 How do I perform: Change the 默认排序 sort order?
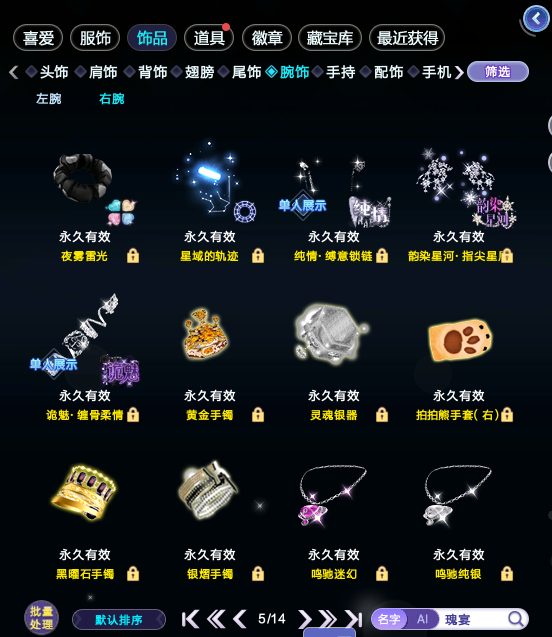[119, 620]
